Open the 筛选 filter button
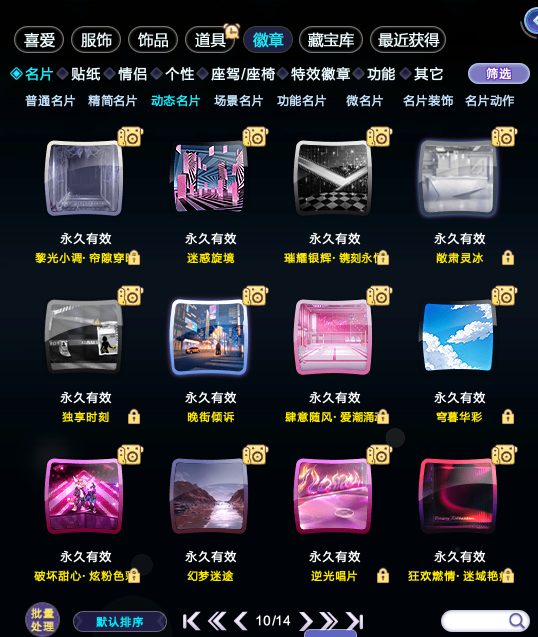Screen dimensions: 538x637 (x=499, y=74)
